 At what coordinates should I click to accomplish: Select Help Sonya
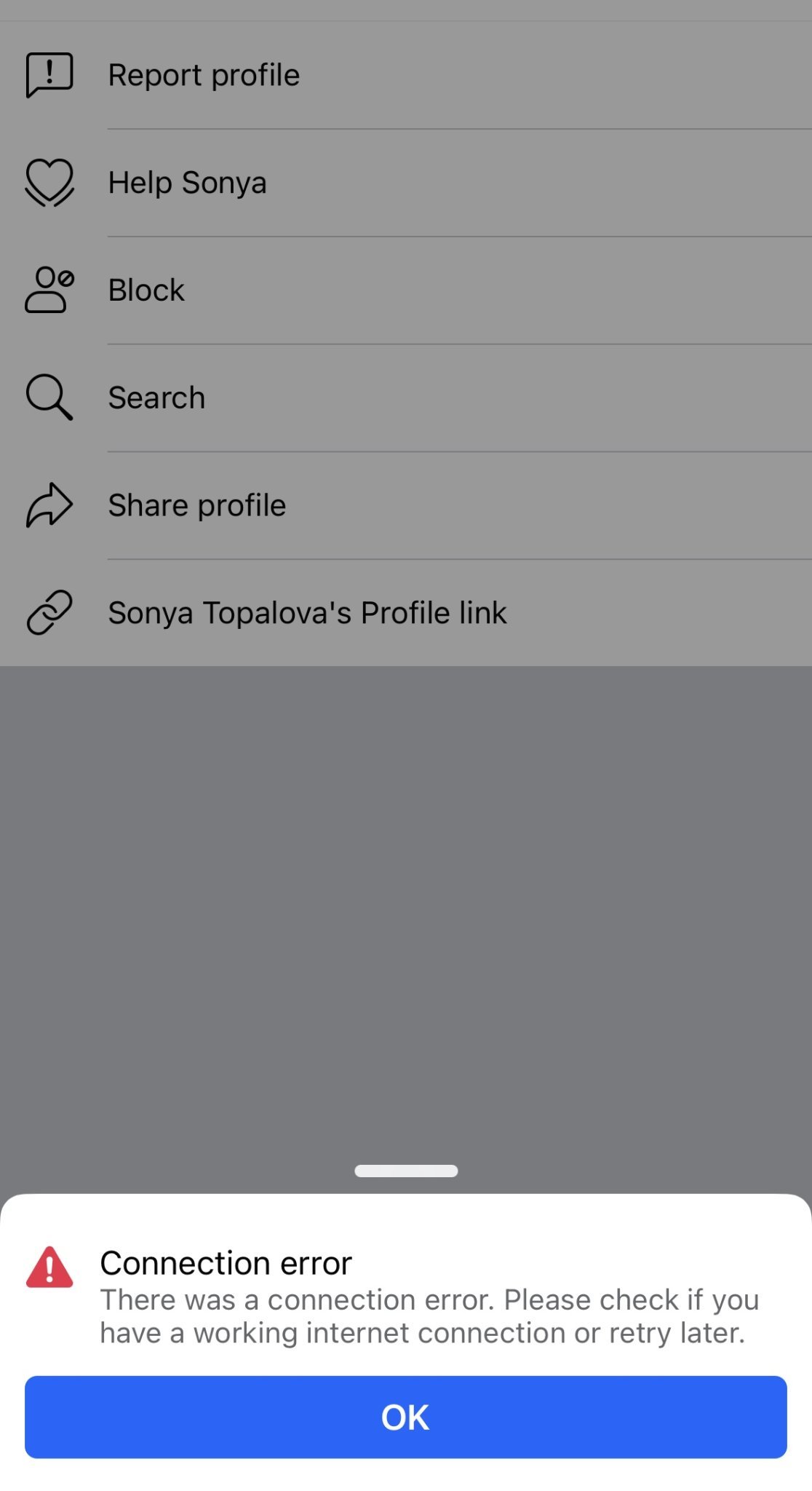(187, 183)
